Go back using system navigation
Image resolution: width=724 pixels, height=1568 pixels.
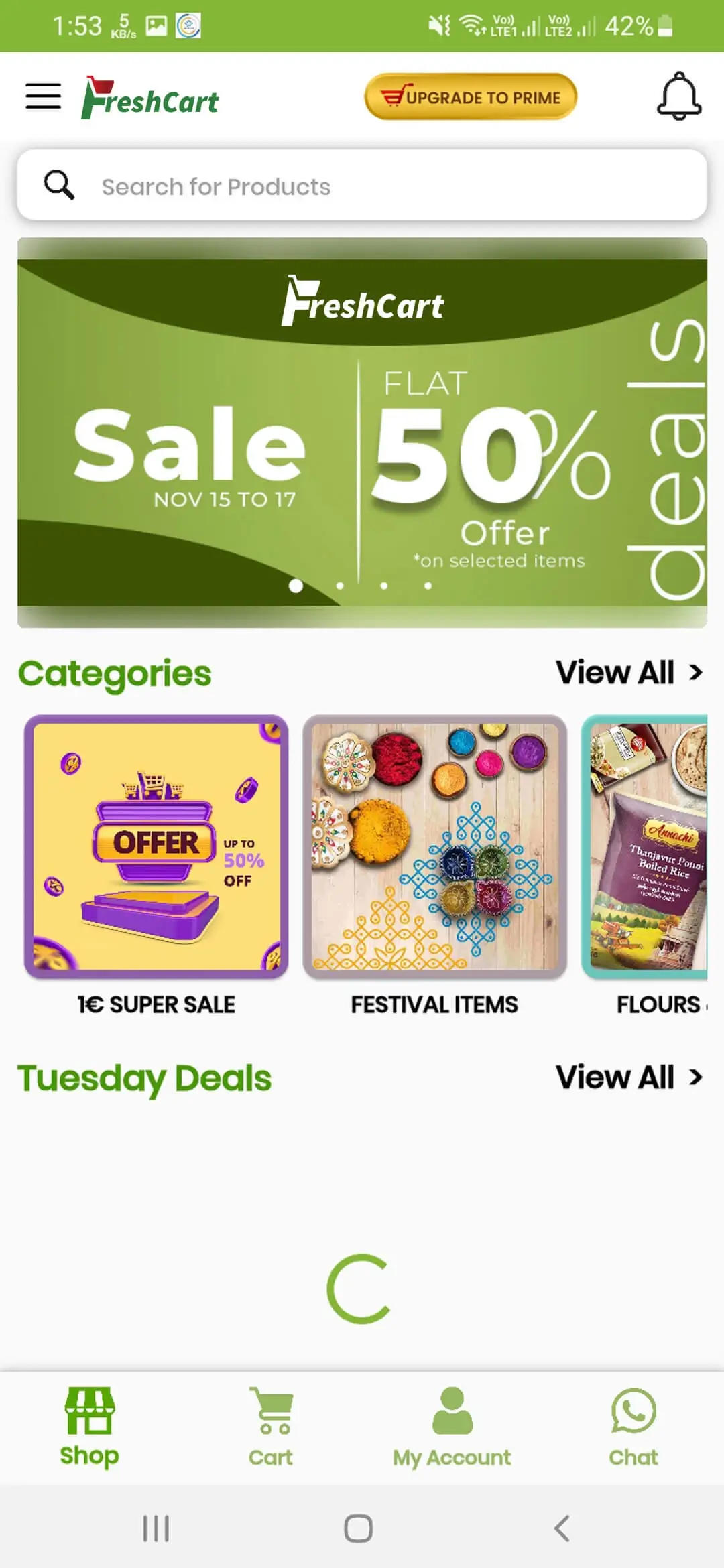pyautogui.click(x=562, y=1528)
